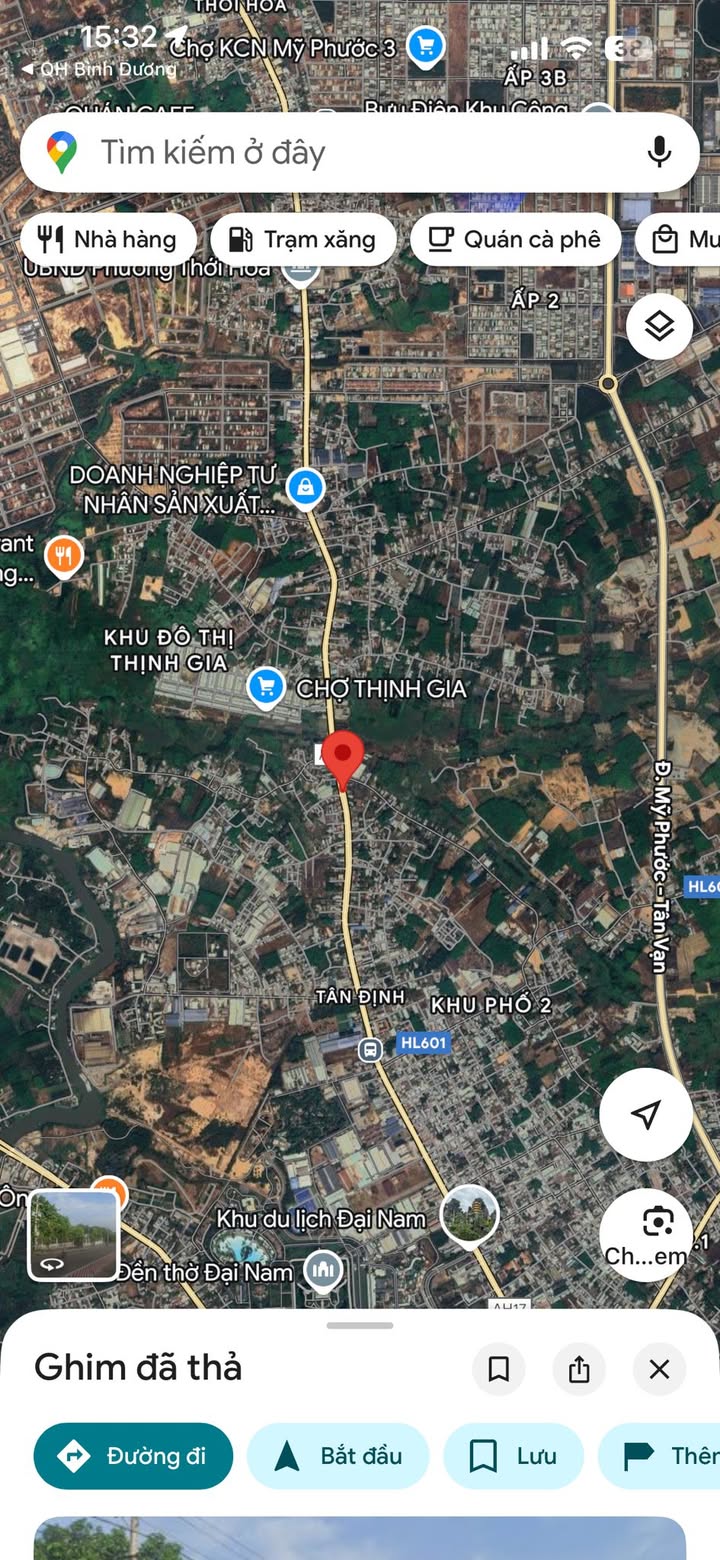
Task: Save the dropped pin with bookmark icon
Action: pyautogui.click(x=498, y=1369)
